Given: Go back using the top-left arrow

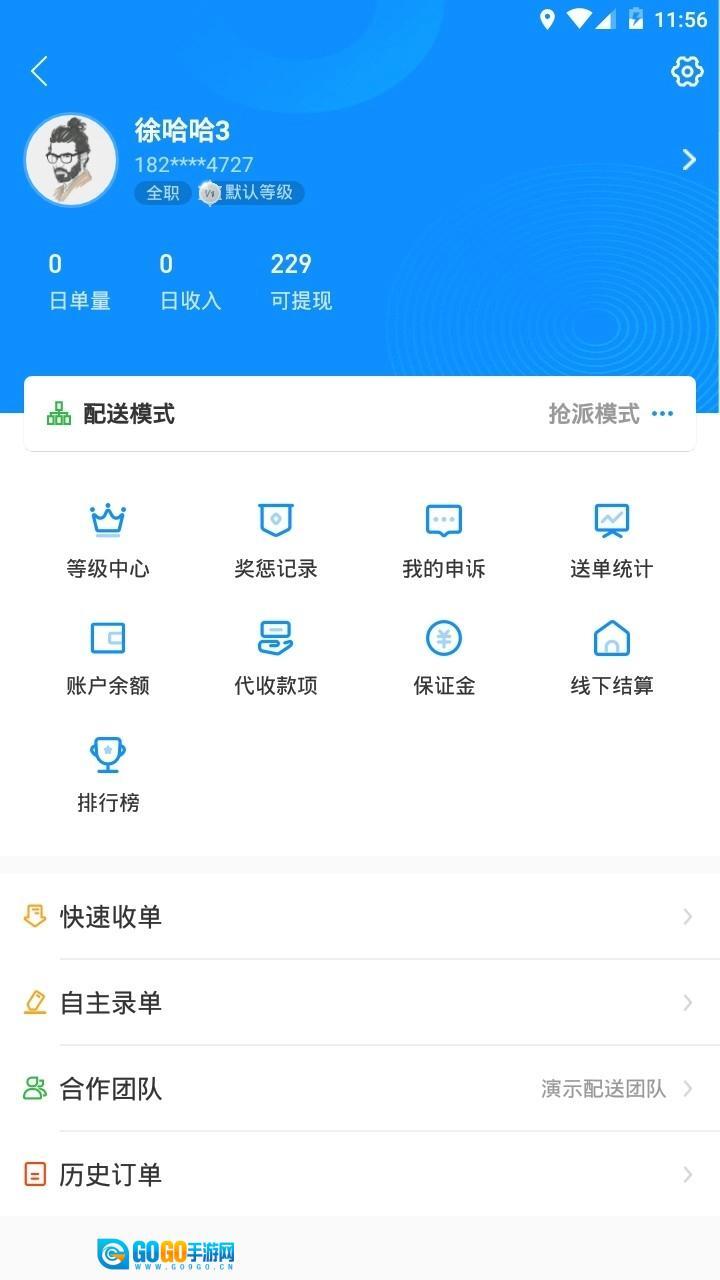Looking at the screenshot, I should coord(40,71).
